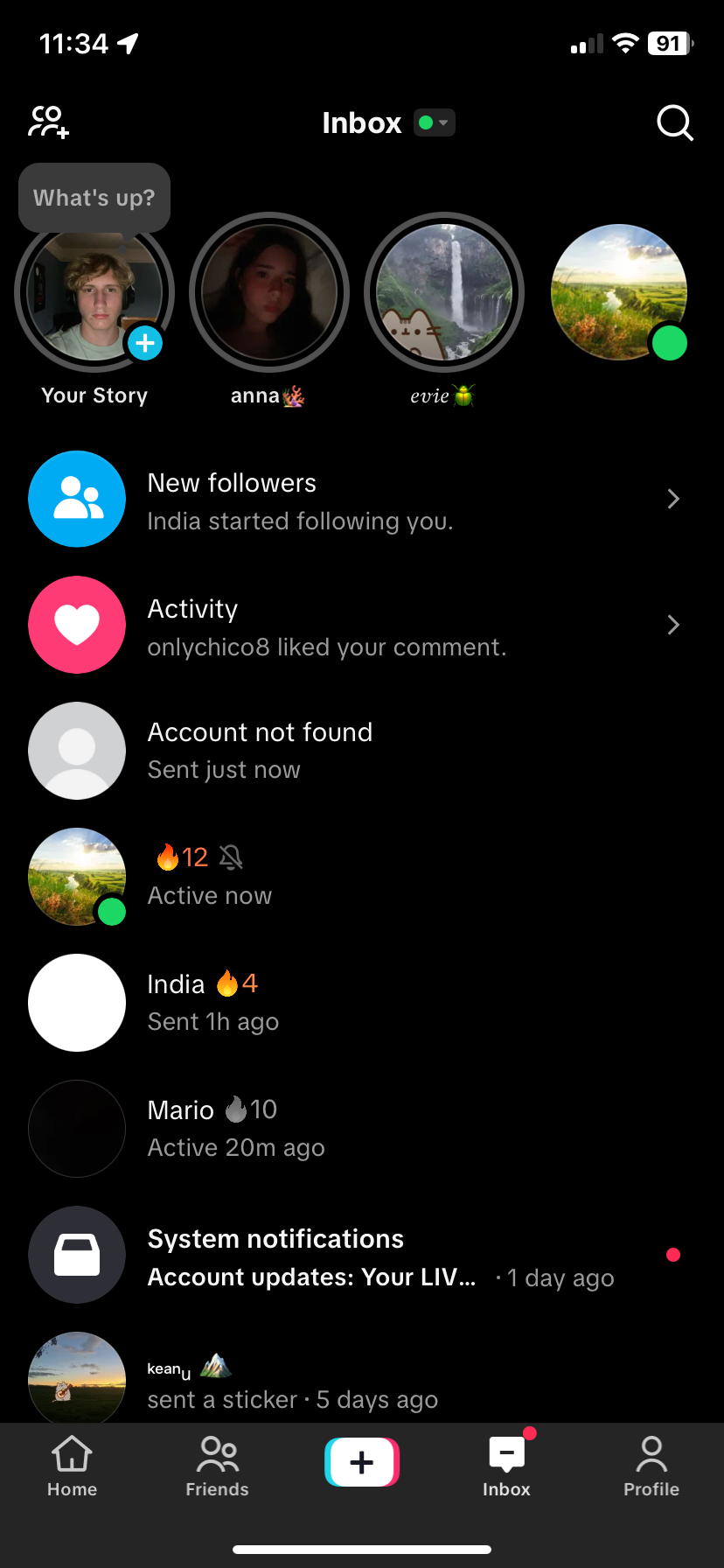Add to Your Story
This screenshot has height=1568, width=724.
click(144, 343)
